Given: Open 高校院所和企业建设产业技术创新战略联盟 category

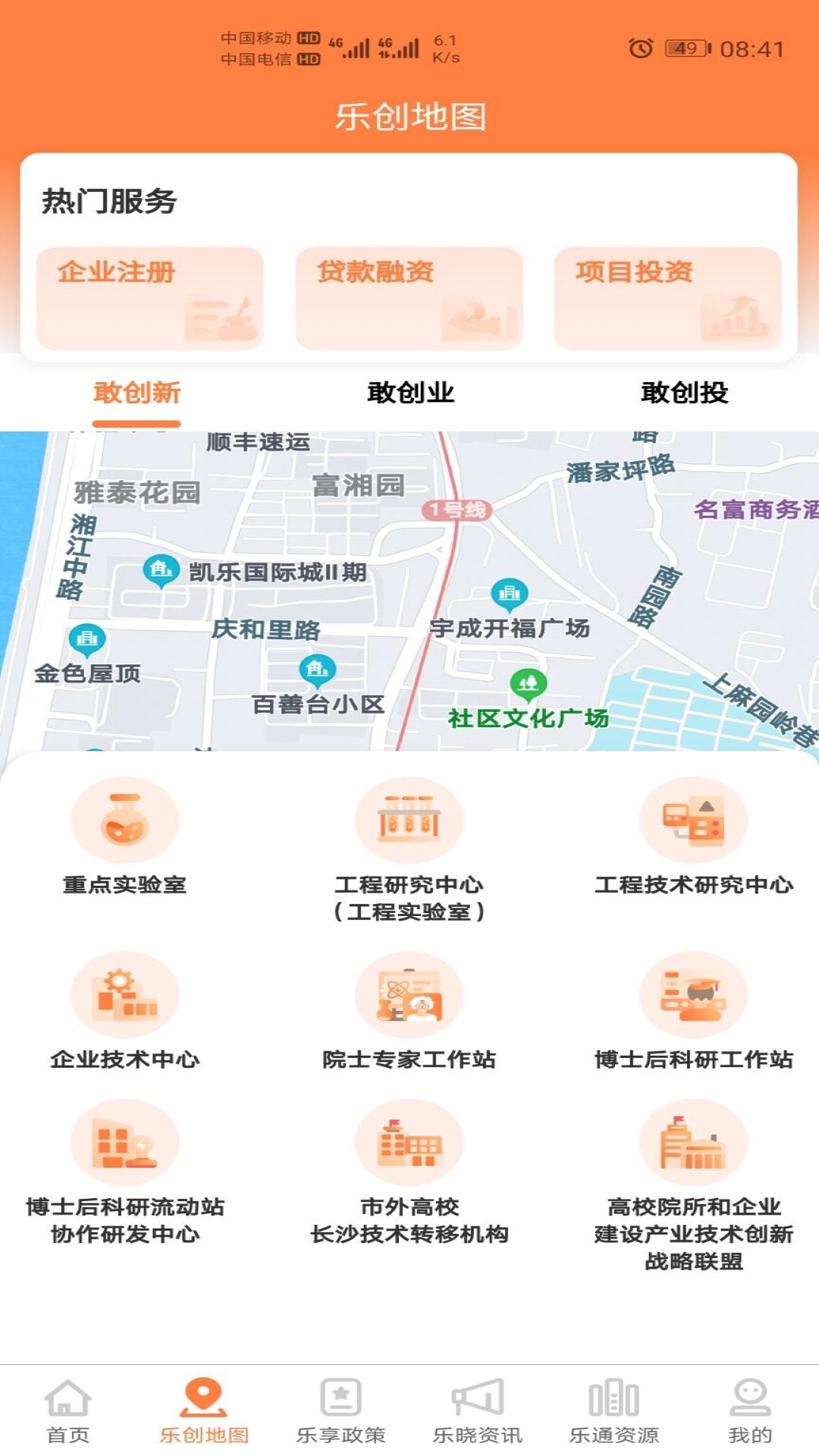Looking at the screenshot, I should [x=693, y=1183].
